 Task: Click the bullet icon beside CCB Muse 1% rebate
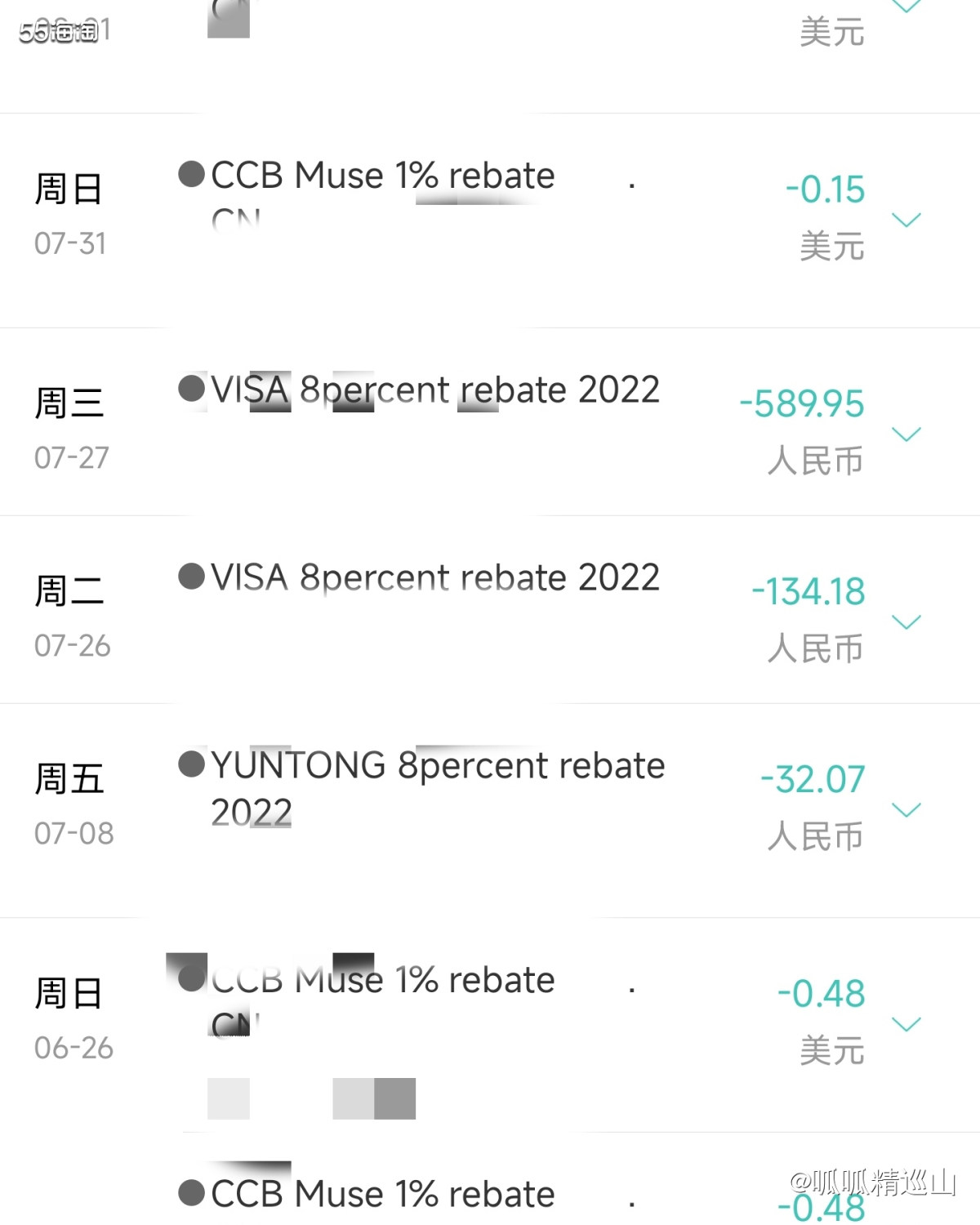[x=191, y=174]
